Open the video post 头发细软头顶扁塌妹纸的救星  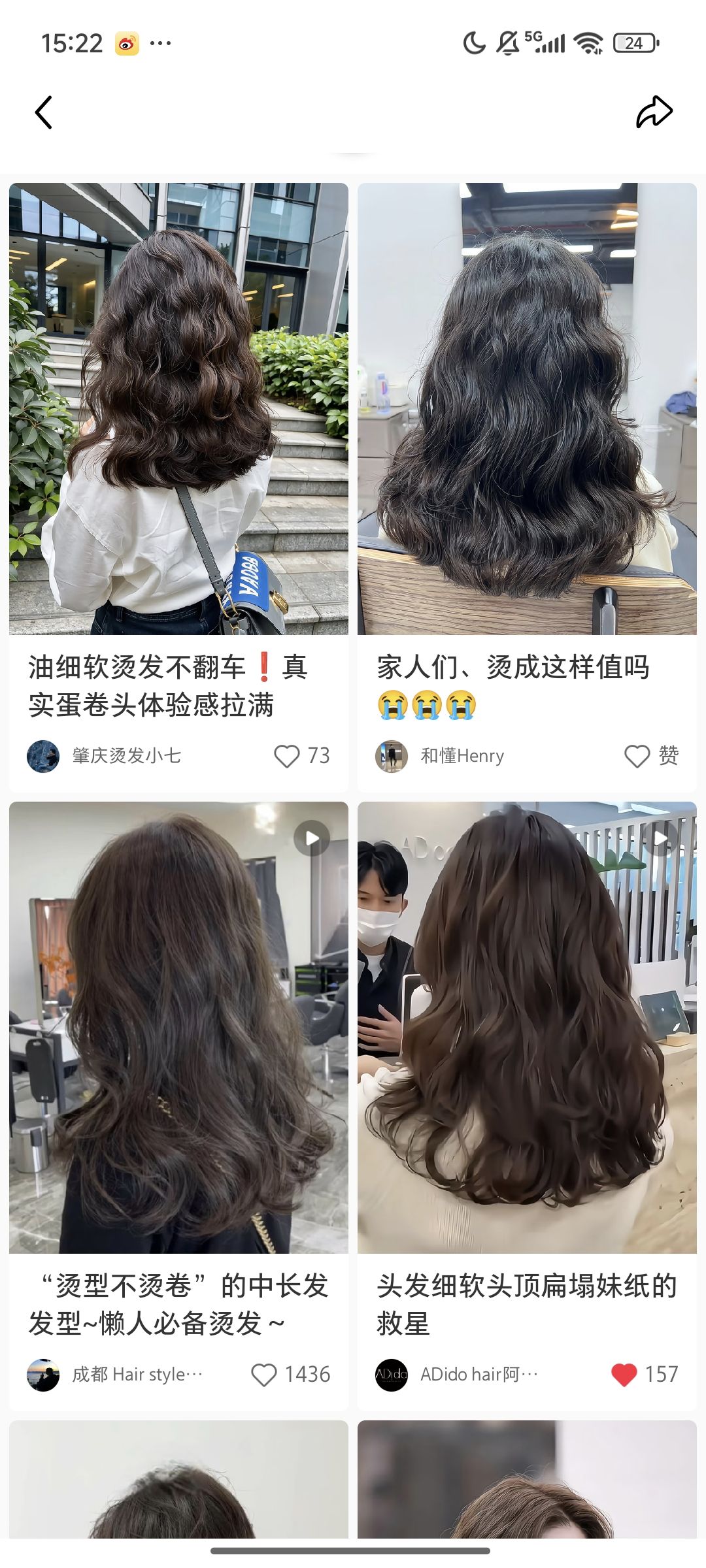coord(527,1027)
